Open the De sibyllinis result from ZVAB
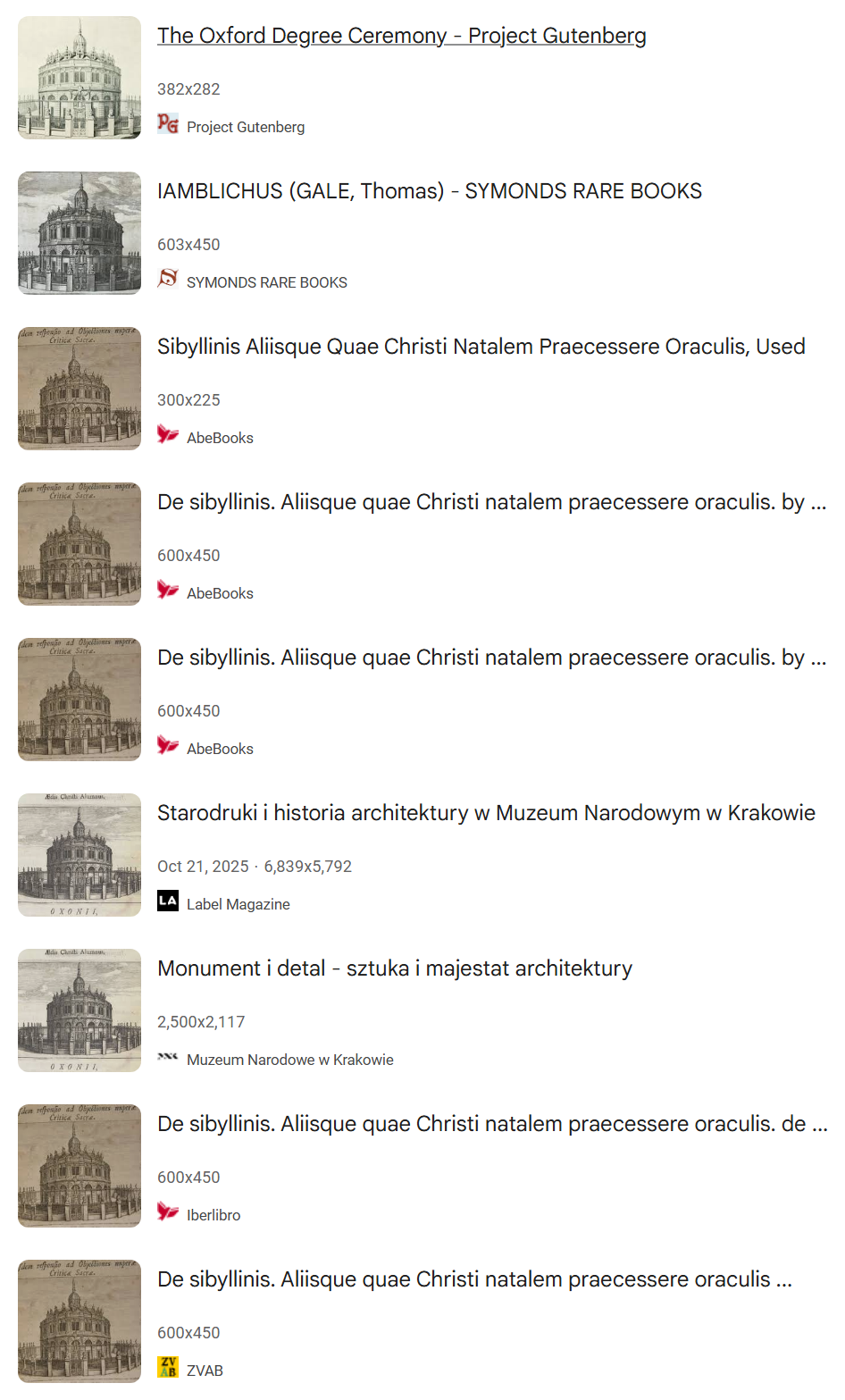 pyautogui.click(x=474, y=1279)
